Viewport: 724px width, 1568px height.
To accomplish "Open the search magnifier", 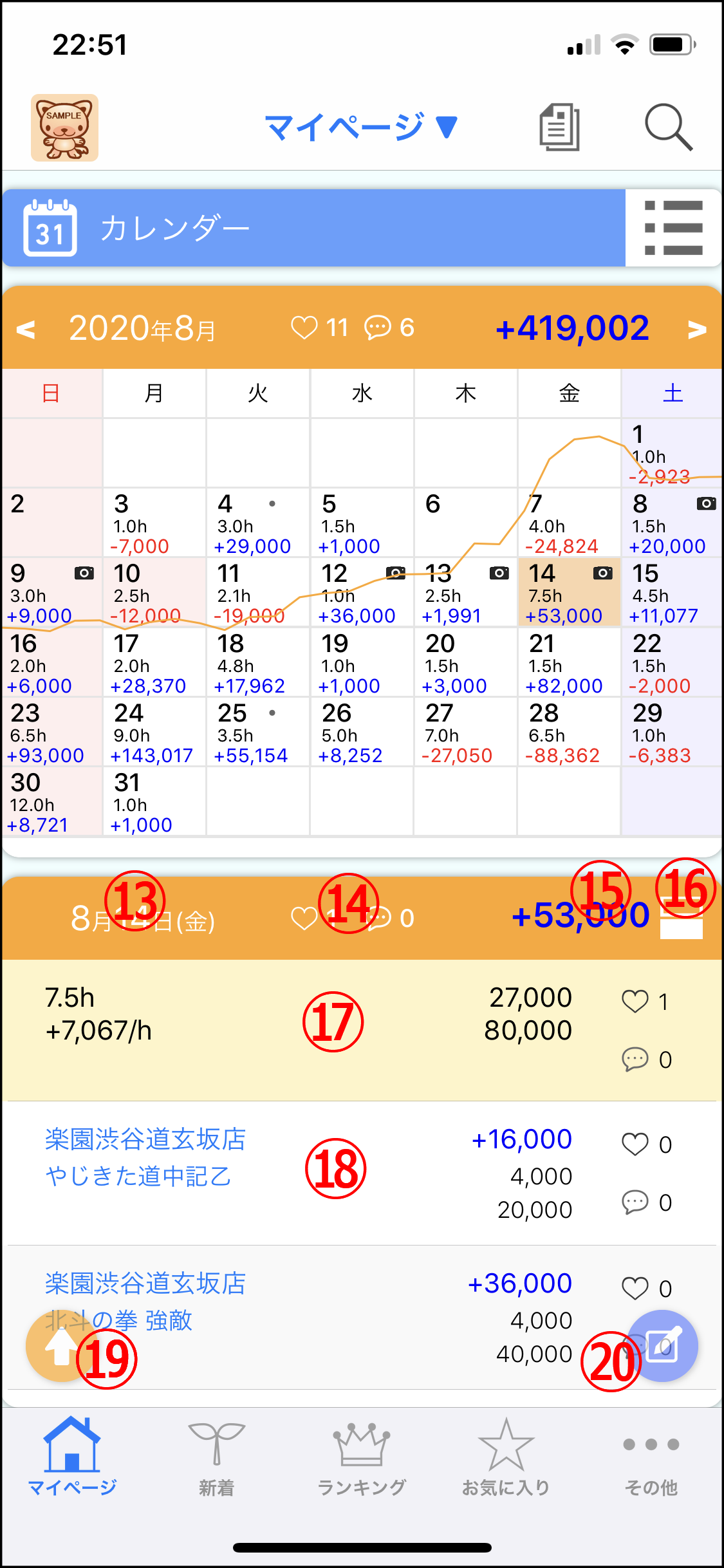I will coord(668,127).
